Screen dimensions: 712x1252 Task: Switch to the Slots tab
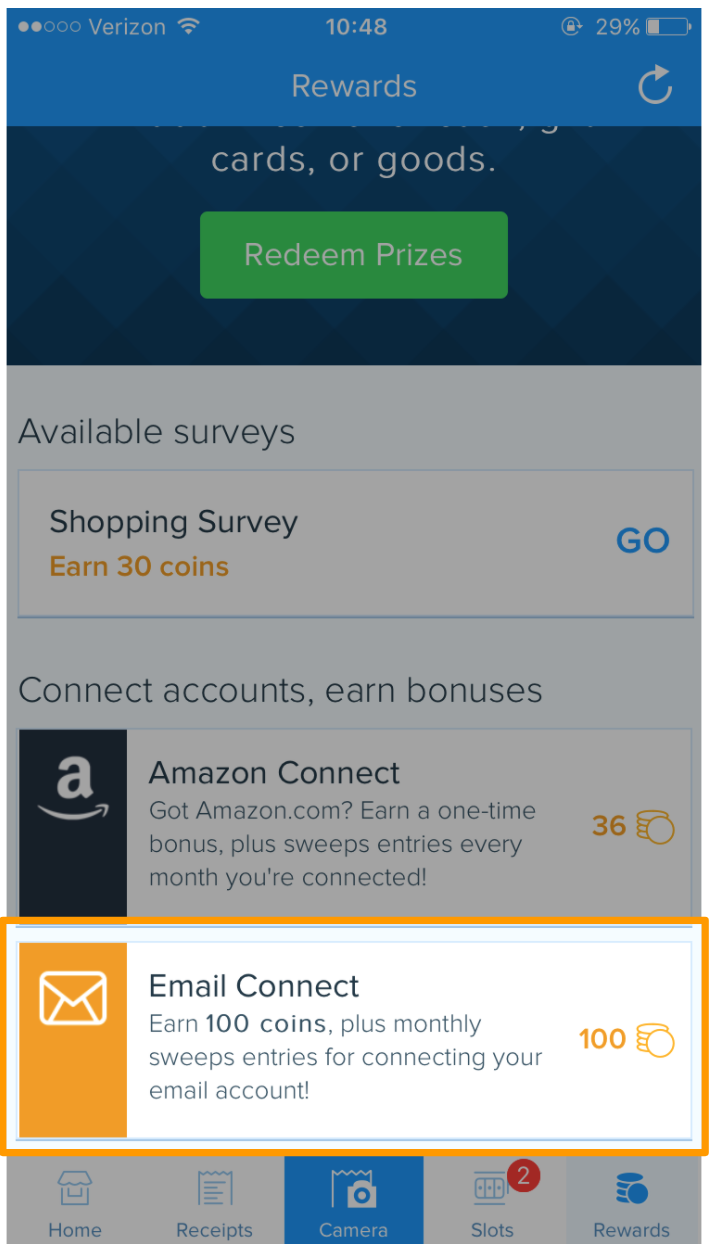[492, 1203]
